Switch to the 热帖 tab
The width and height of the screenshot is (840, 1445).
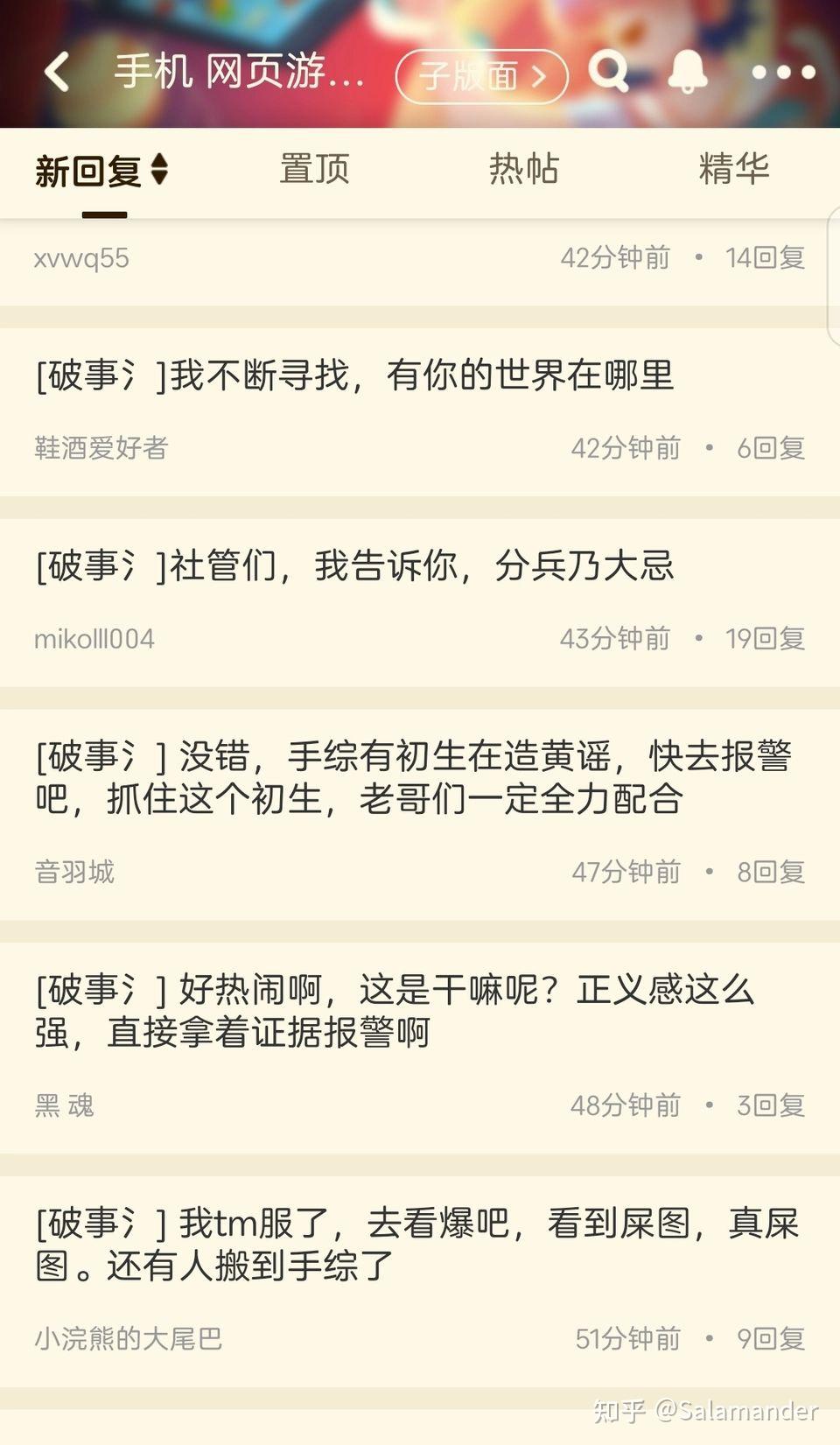click(x=524, y=169)
